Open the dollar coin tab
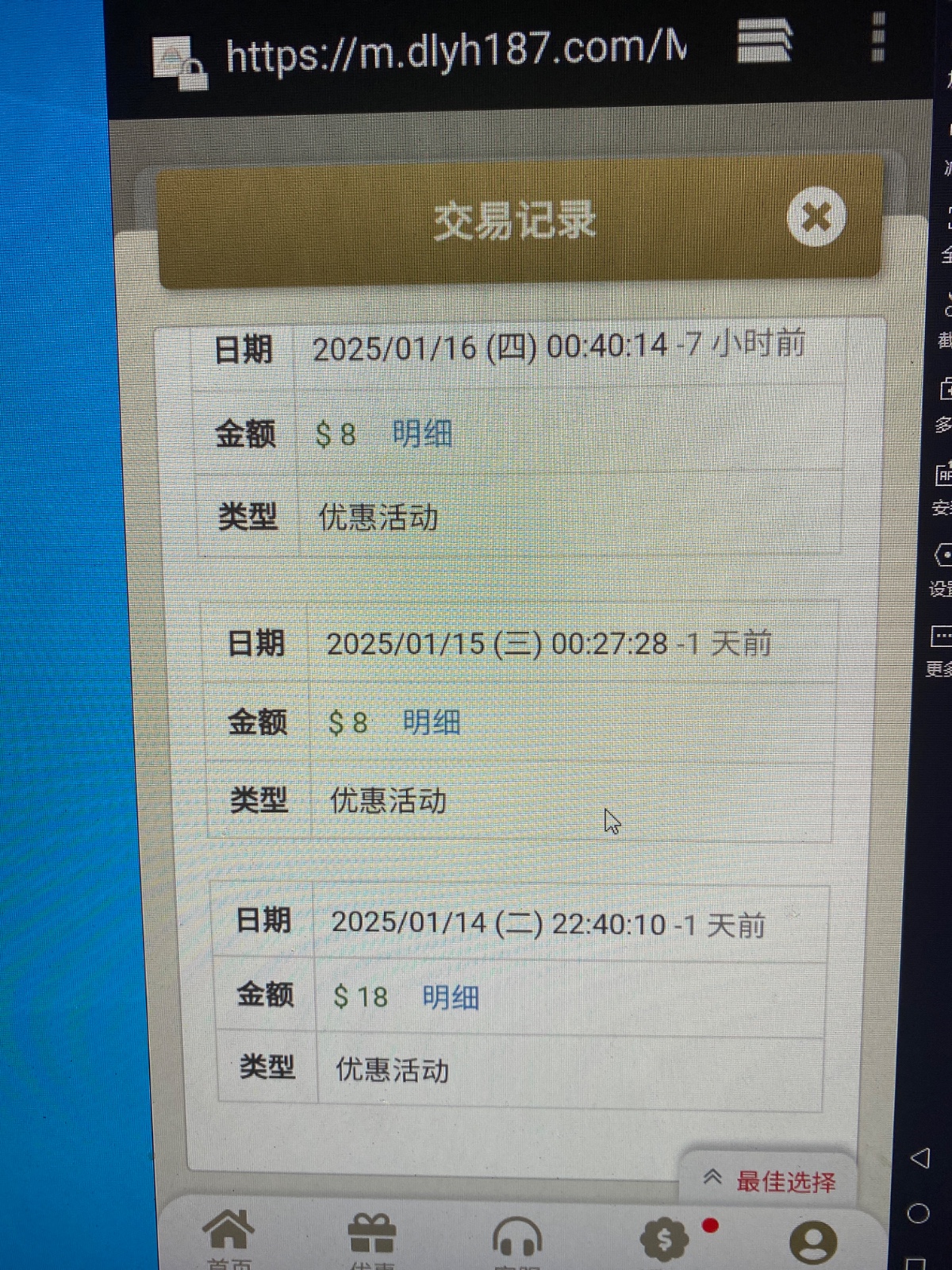The image size is (952, 1270). [x=664, y=1240]
